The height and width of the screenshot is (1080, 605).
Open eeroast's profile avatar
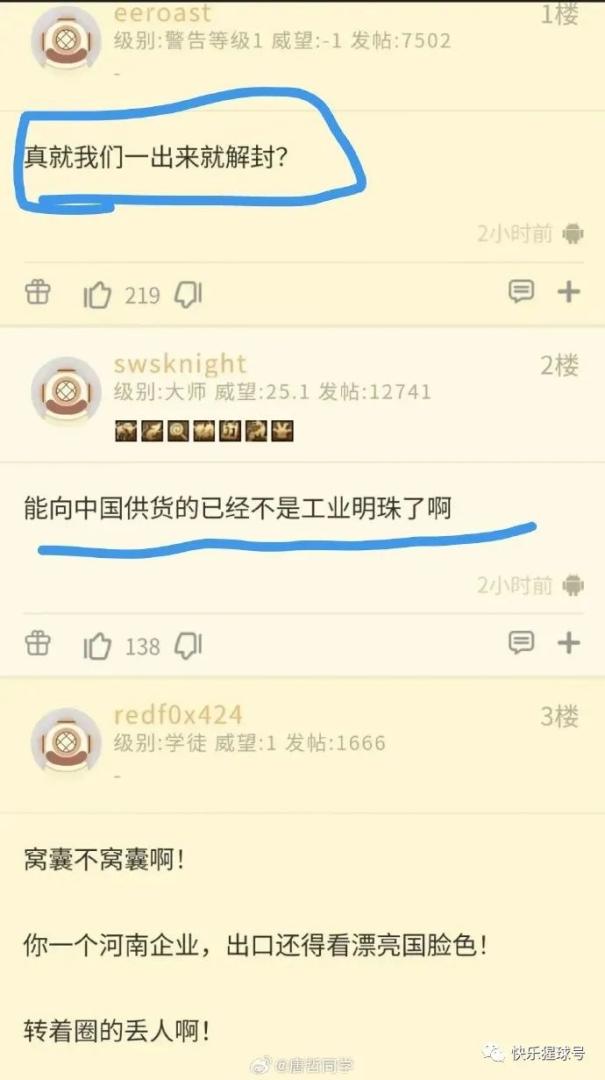point(66,41)
